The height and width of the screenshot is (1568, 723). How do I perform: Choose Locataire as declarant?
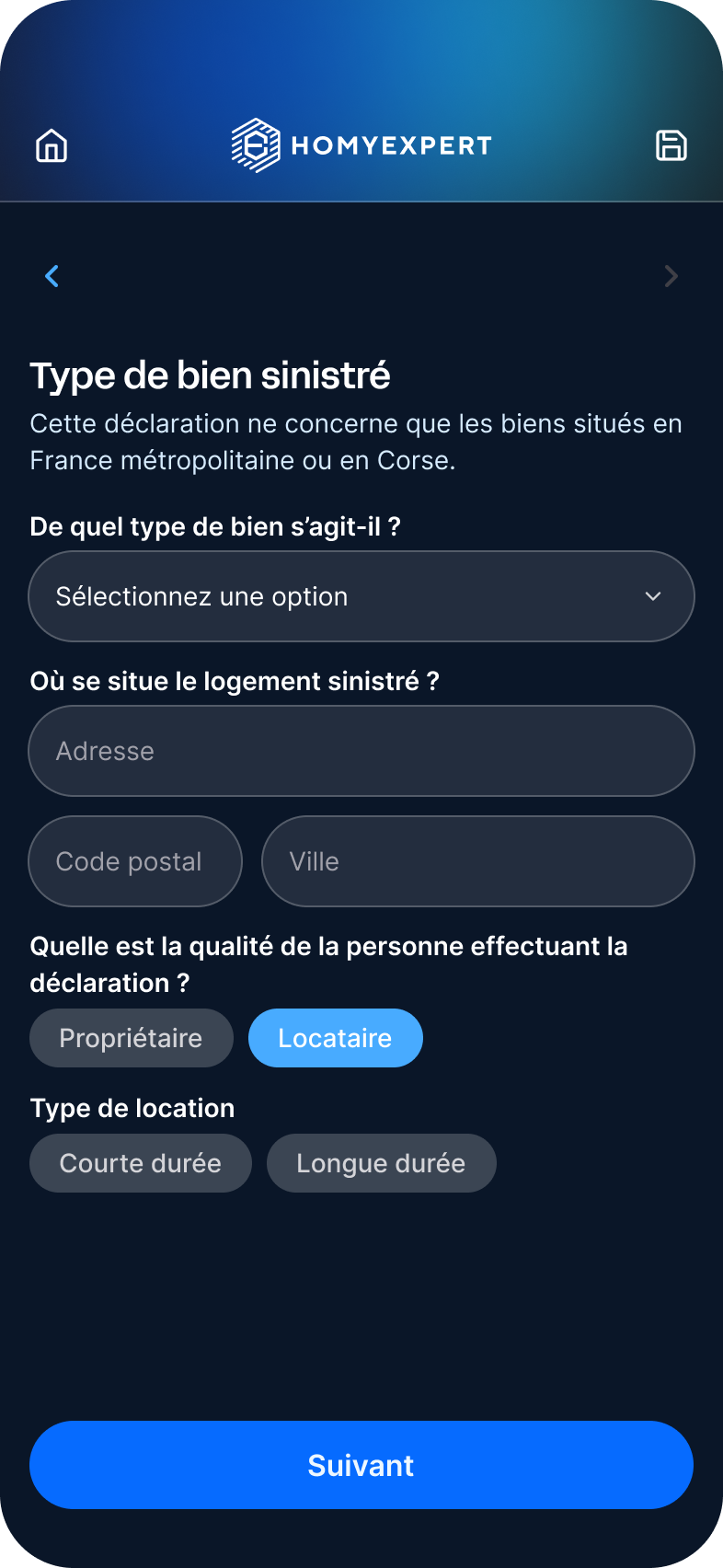click(336, 1038)
